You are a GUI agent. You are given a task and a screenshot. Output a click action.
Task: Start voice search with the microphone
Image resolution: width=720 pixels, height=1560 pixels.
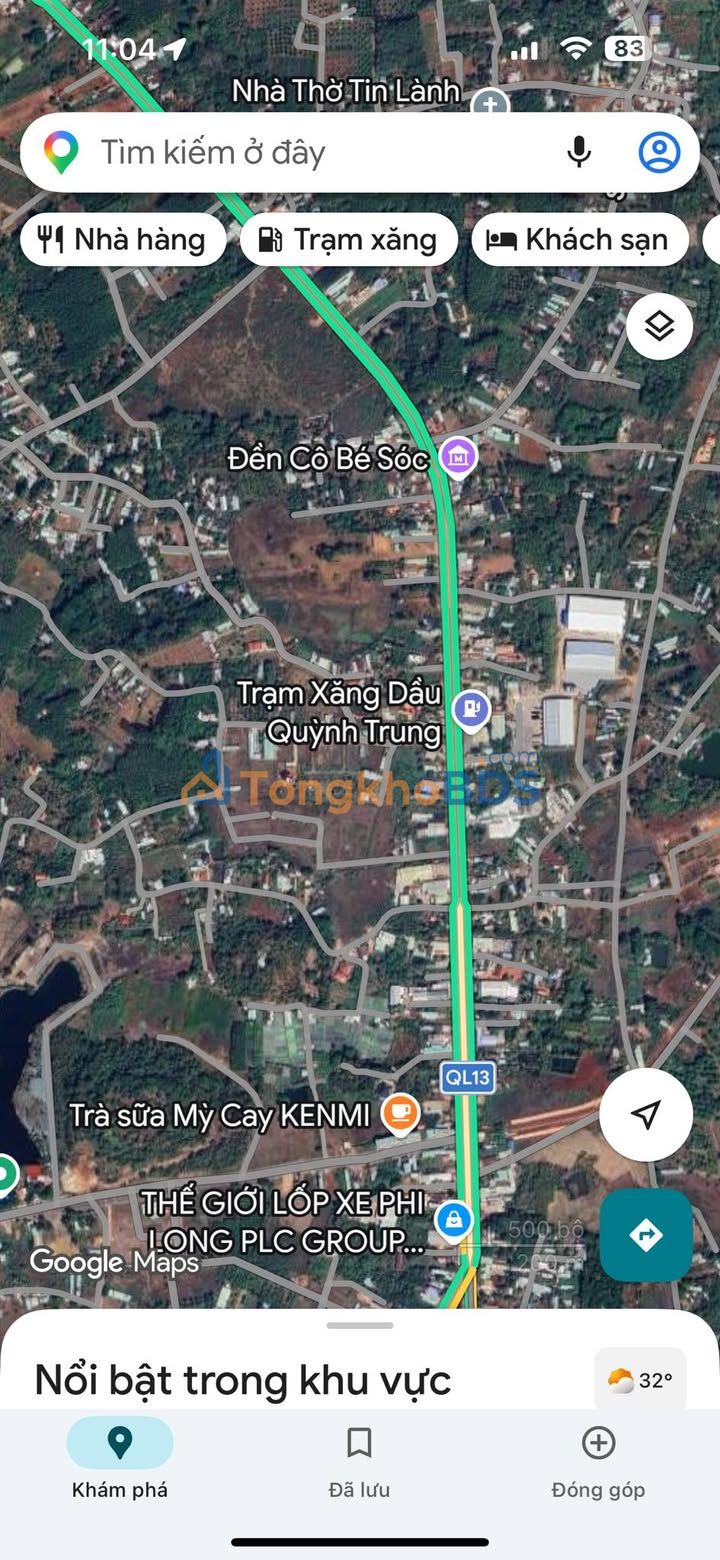(x=578, y=153)
